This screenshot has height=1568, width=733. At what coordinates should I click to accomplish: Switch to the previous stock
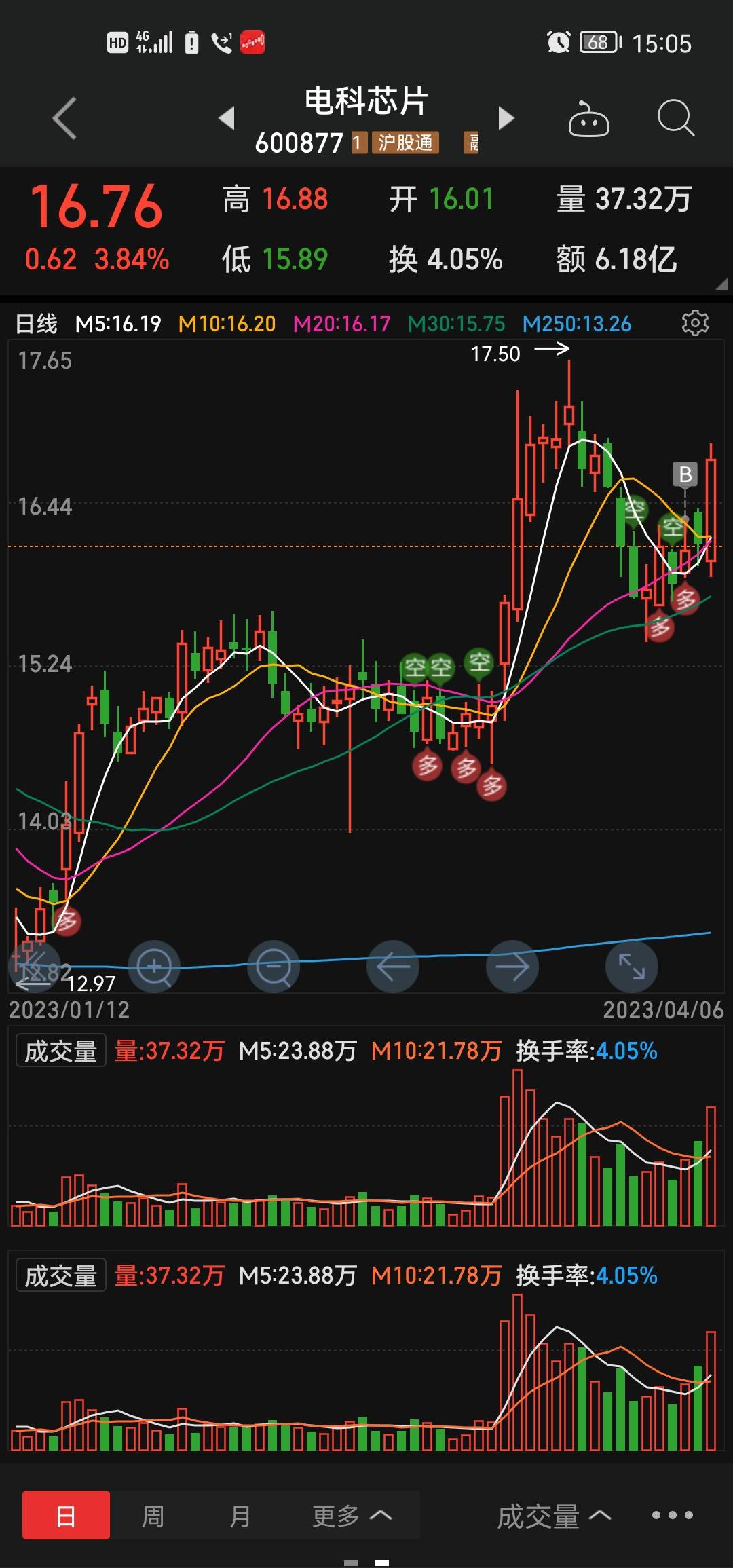(227, 118)
